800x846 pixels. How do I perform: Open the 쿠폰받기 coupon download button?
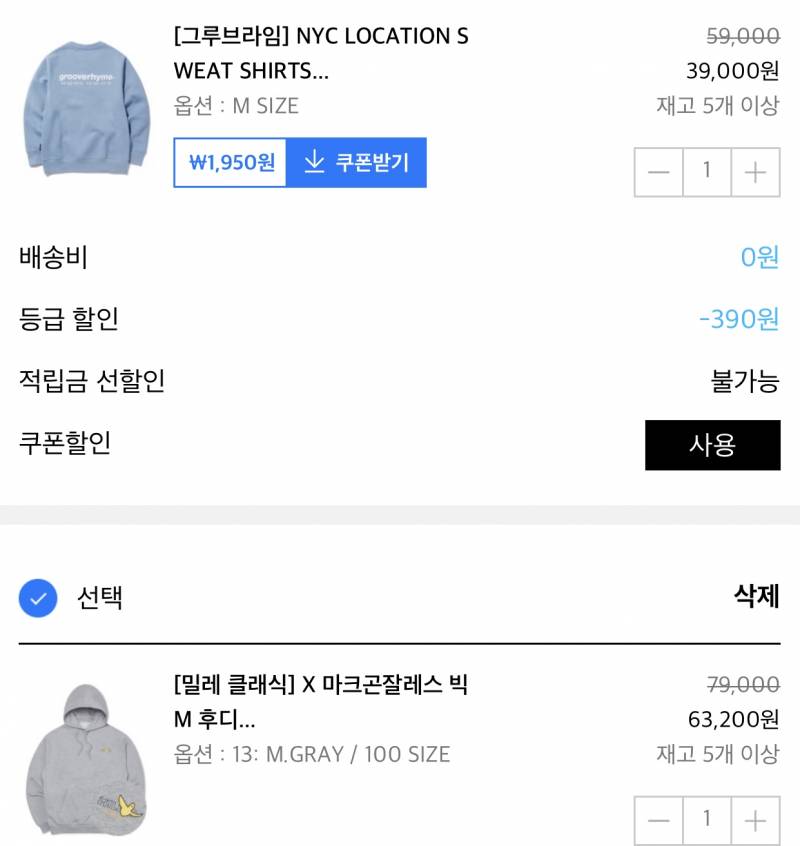[355, 164]
